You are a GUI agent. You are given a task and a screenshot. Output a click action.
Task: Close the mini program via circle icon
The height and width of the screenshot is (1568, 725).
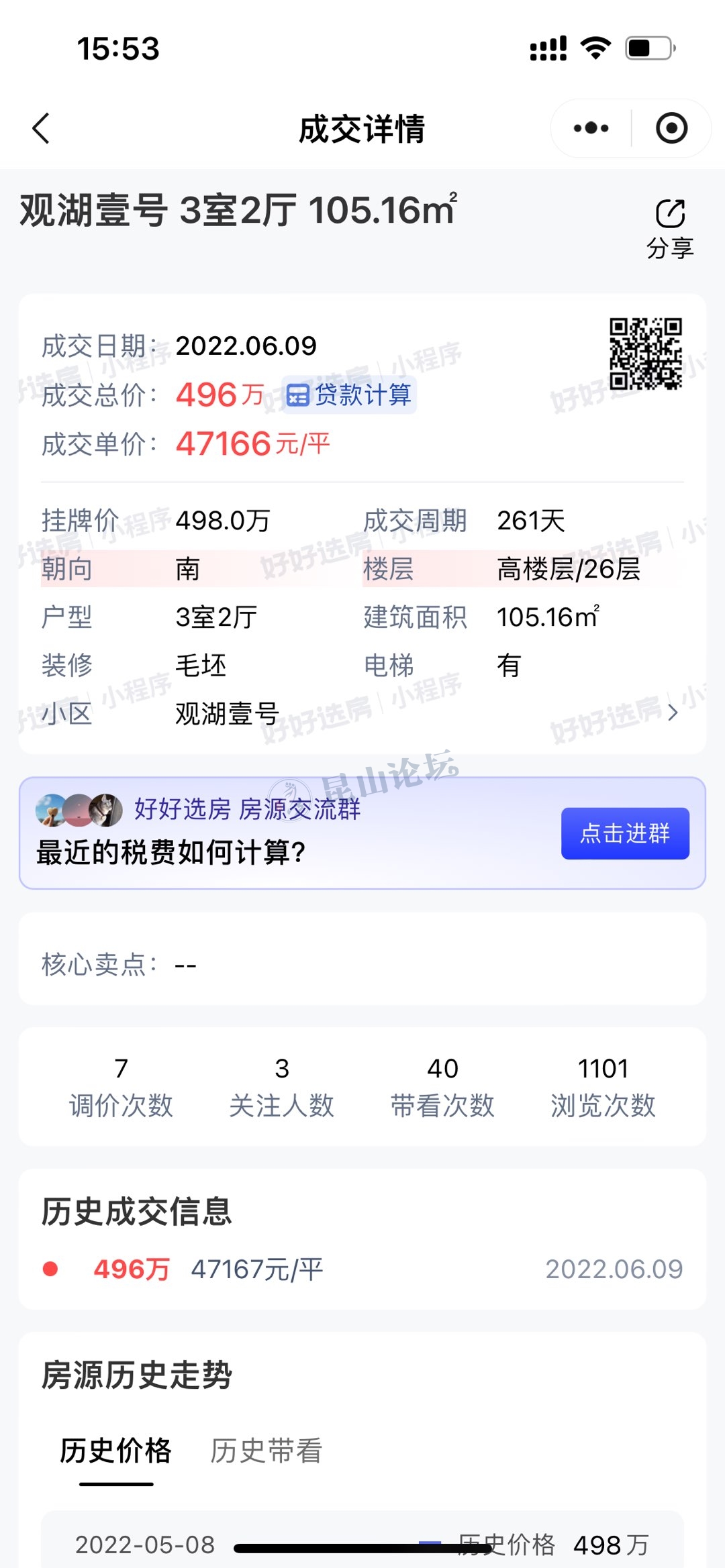[671, 128]
